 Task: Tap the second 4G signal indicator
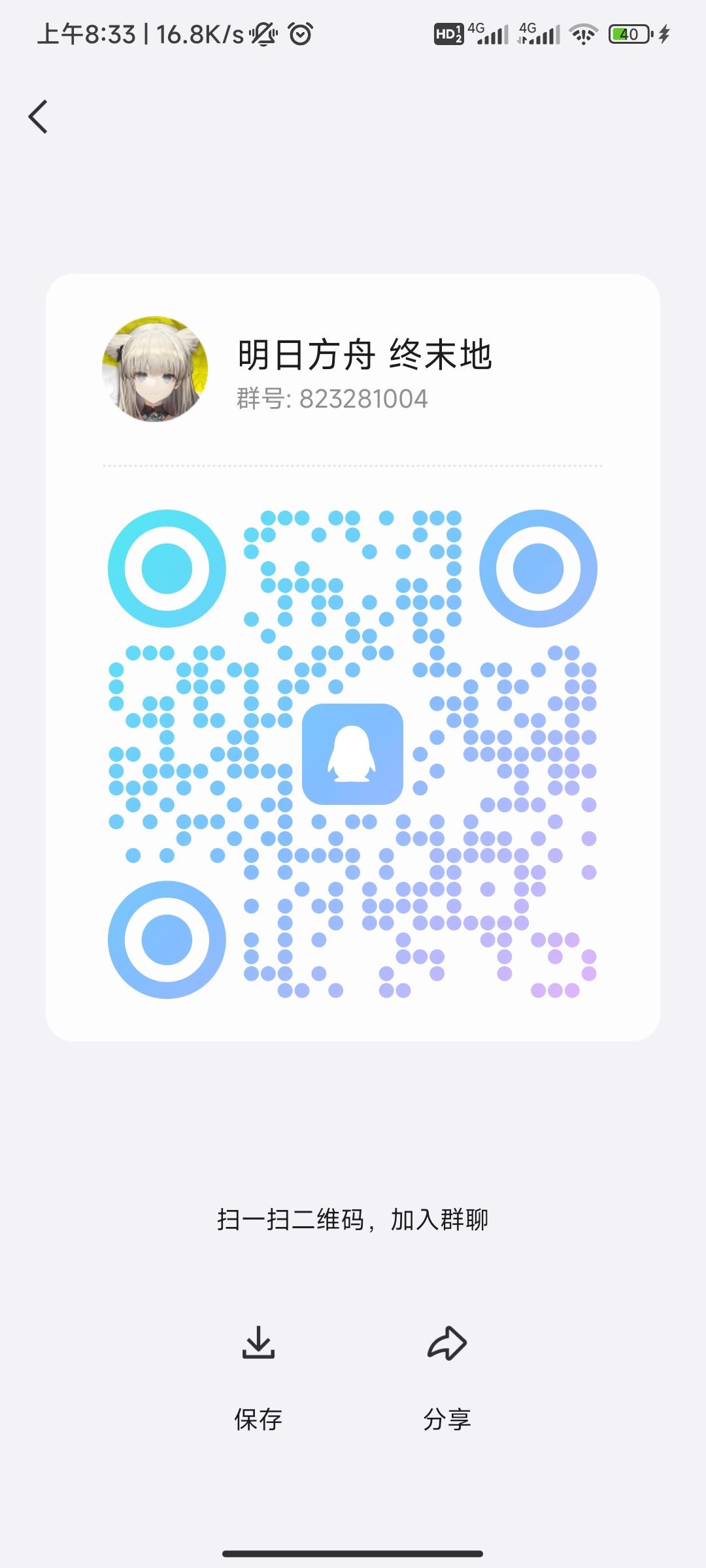pyautogui.click(x=539, y=33)
